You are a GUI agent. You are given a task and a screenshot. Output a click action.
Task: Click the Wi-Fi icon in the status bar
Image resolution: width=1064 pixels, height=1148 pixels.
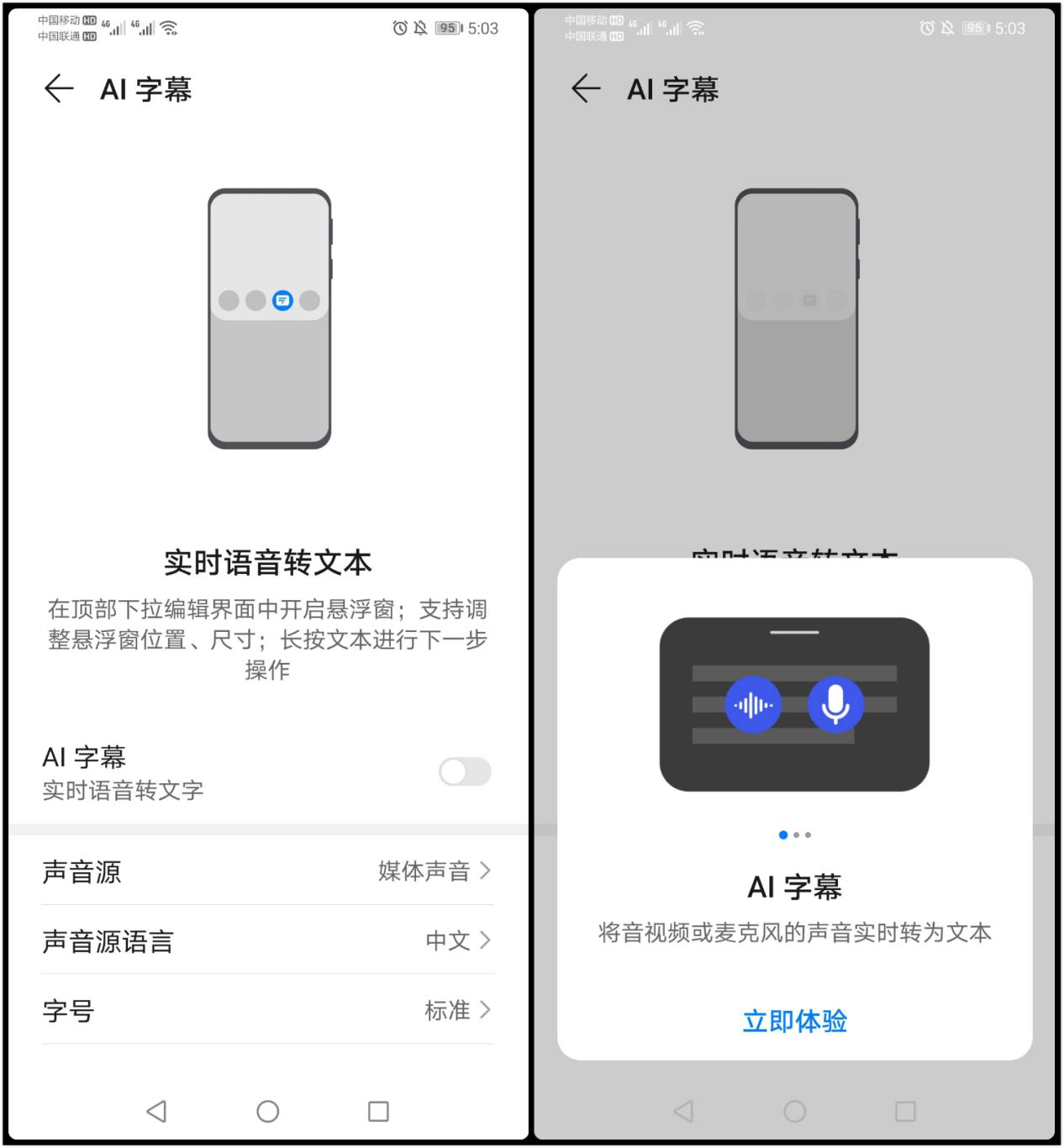click(x=167, y=28)
